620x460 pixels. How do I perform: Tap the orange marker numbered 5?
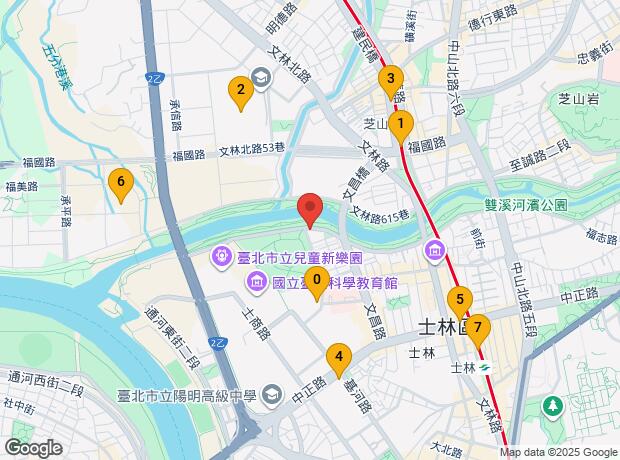point(460,301)
